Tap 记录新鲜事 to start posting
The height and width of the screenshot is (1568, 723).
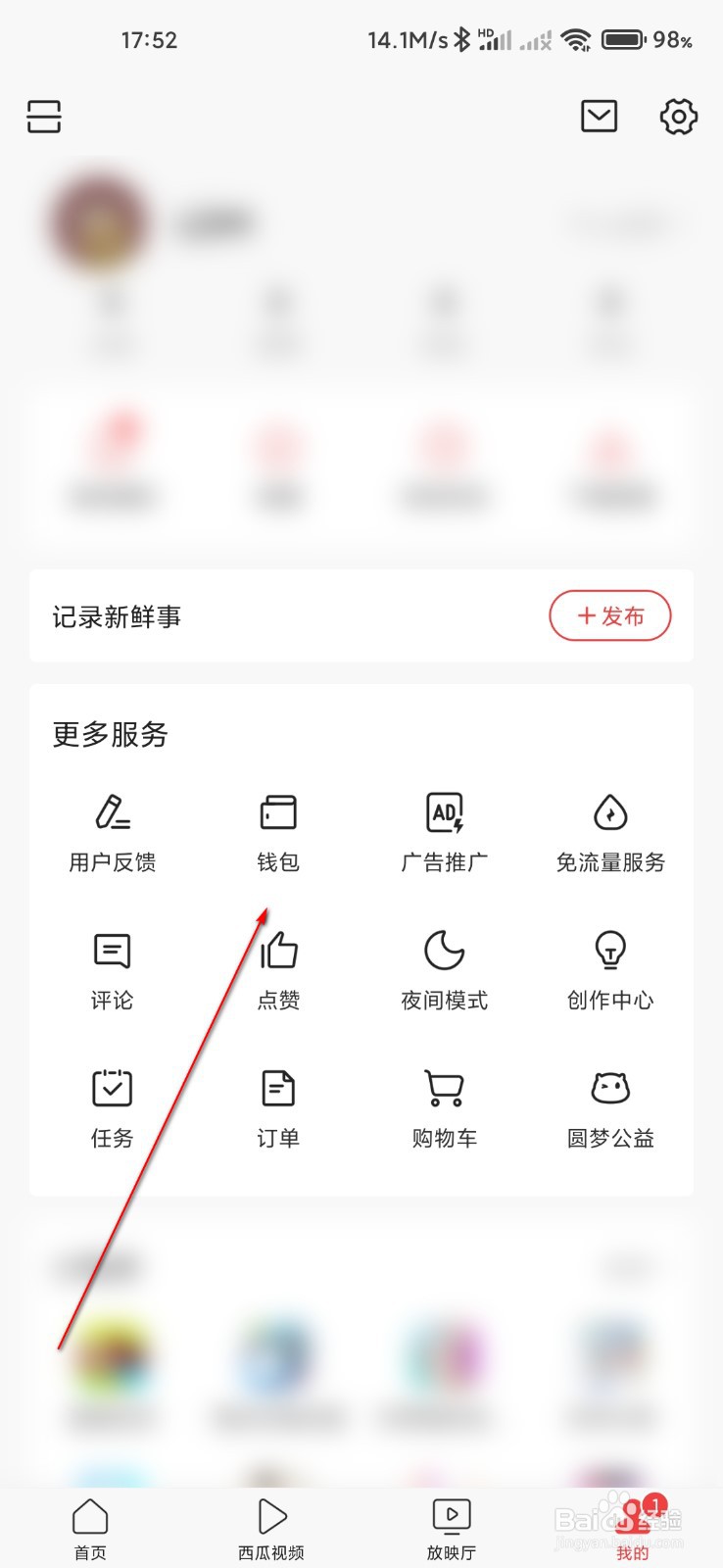[x=118, y=615]
